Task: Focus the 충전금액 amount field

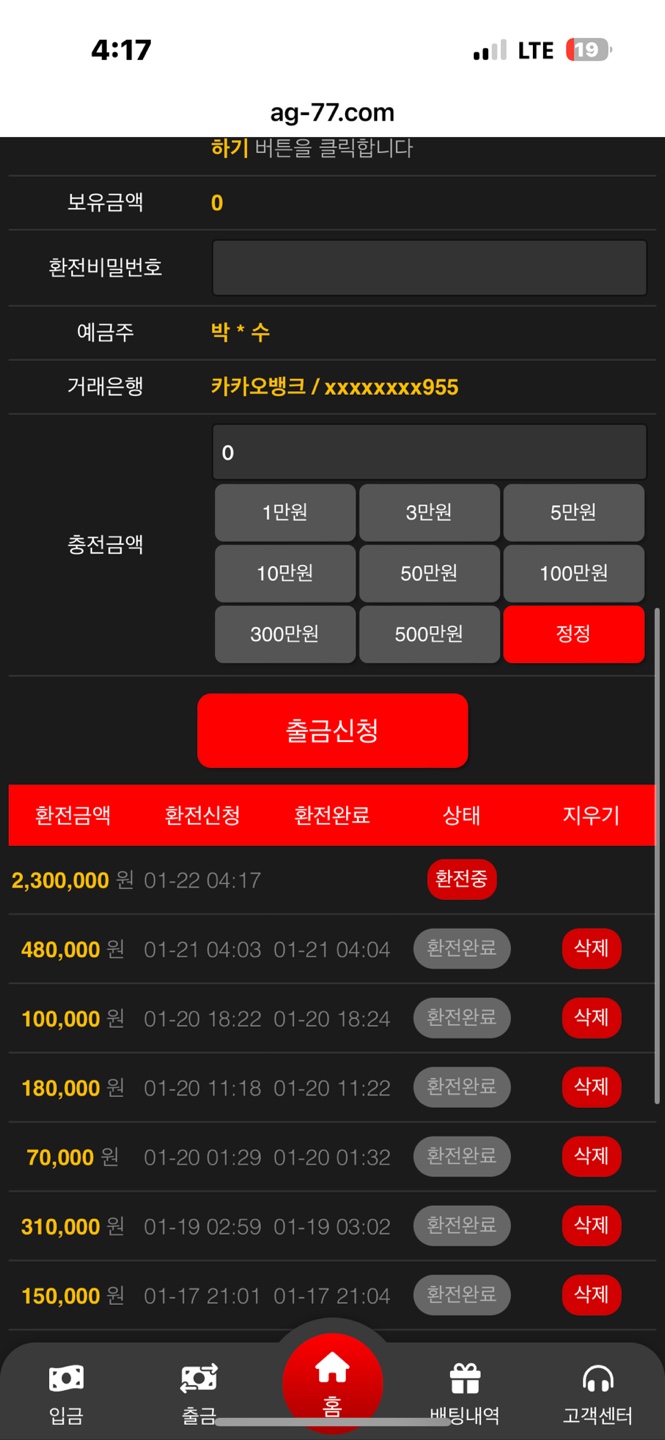Action: point(429,452)
